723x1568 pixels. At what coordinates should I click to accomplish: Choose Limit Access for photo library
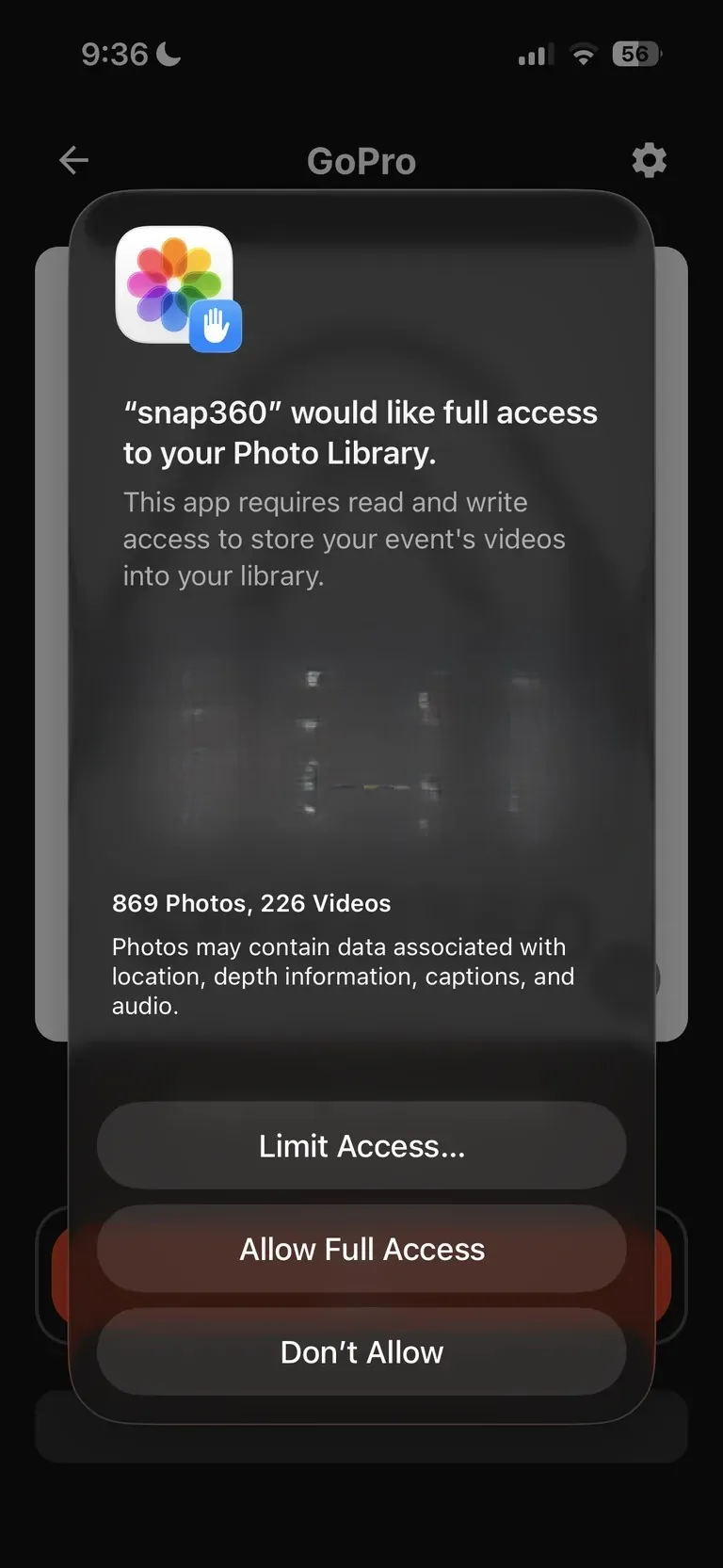pyautogui.click(x=361, y=1145)
